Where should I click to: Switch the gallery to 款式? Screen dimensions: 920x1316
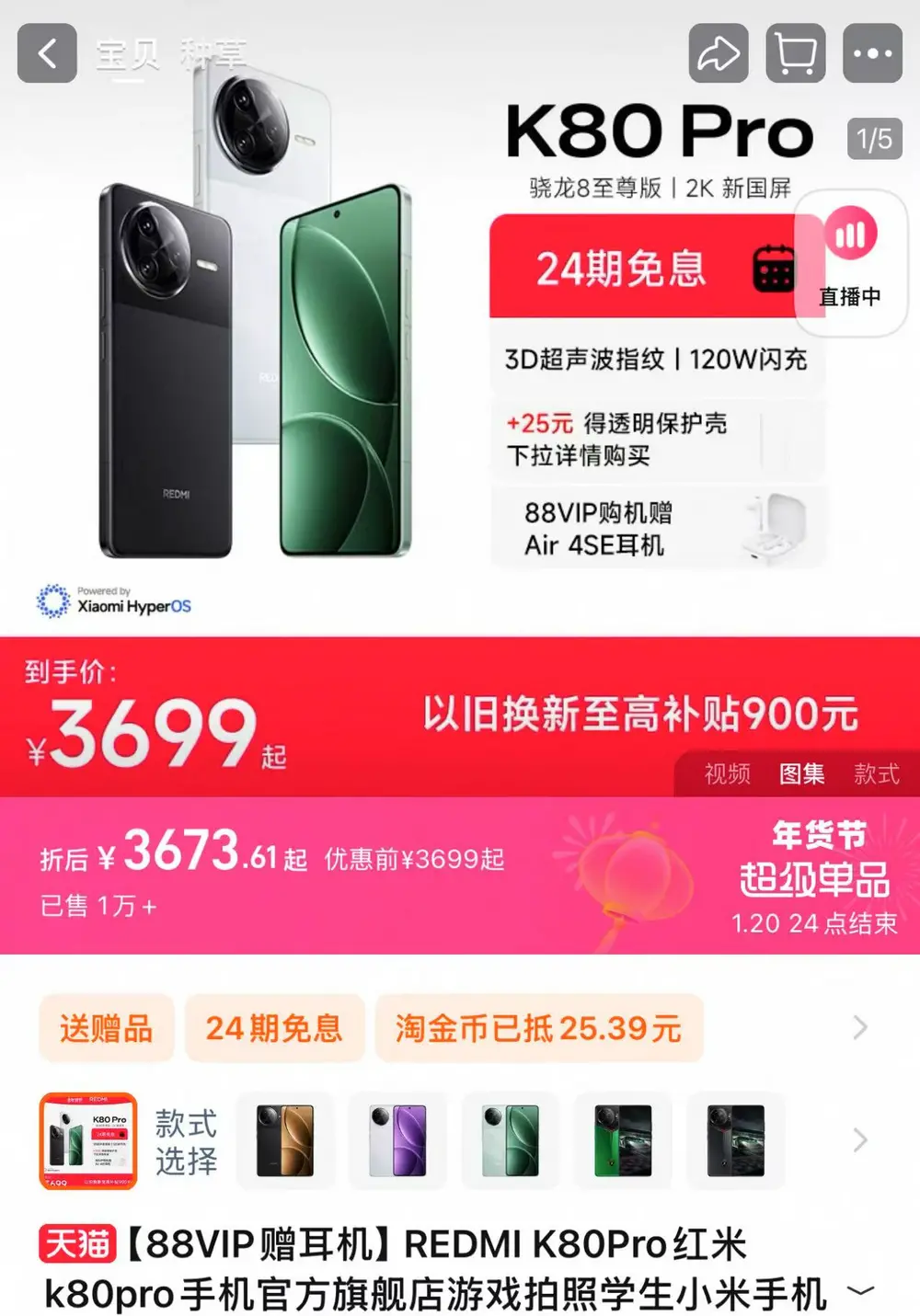pyautogui.click(x=876, y=773)
